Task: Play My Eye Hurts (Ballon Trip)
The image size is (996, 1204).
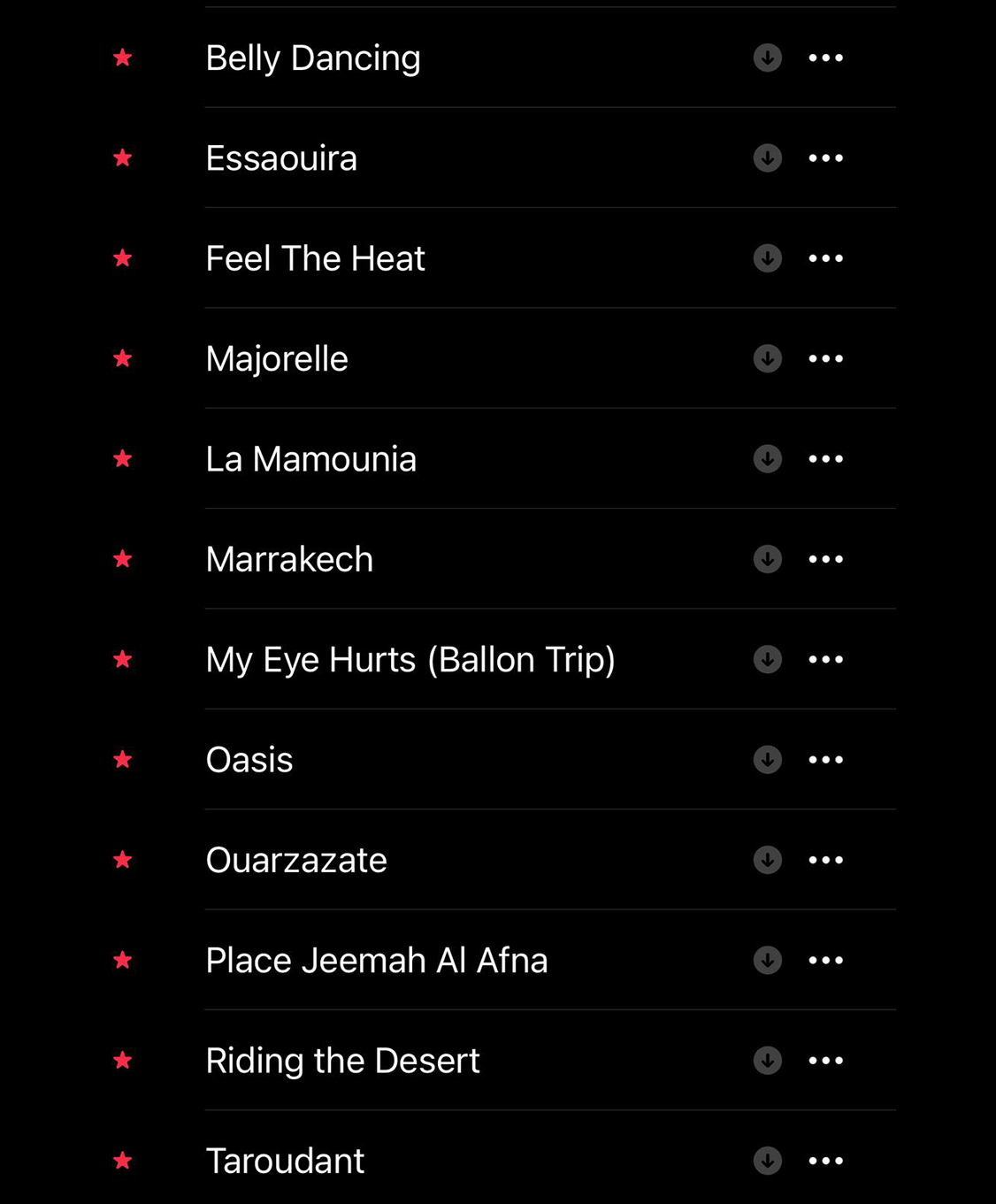Action: [410, 660]
